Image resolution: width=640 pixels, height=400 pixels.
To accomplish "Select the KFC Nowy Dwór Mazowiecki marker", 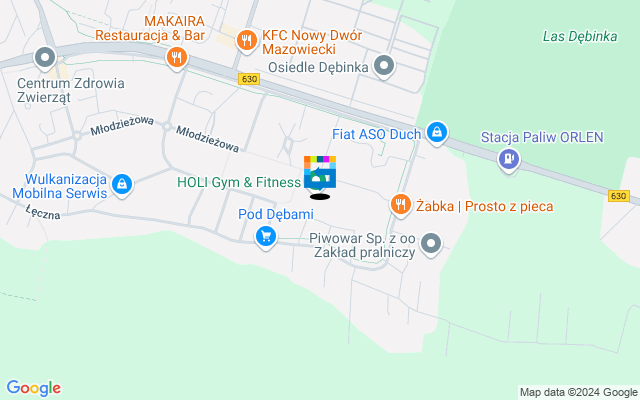I will click(245, 41).
